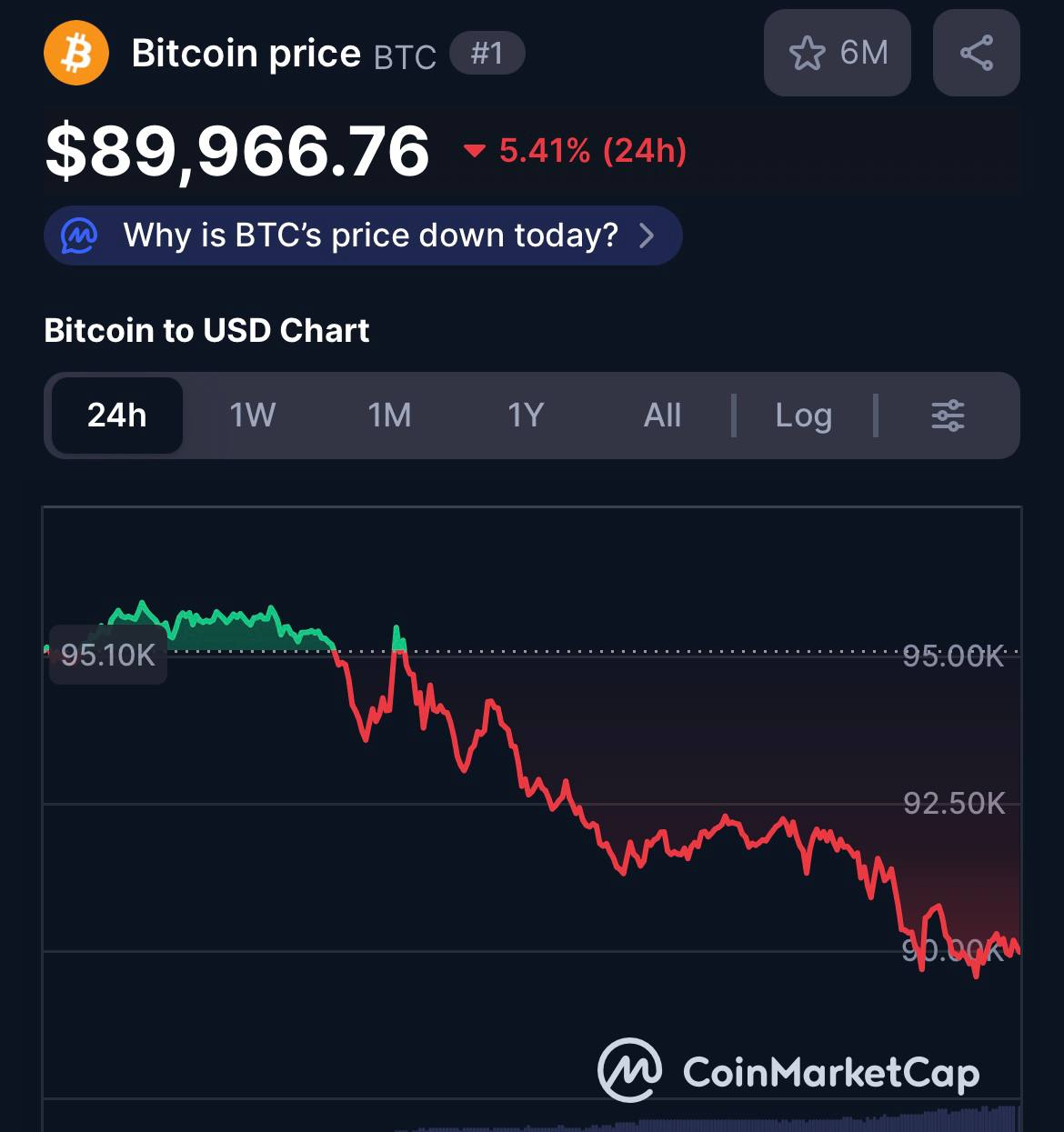The height and width of the screenshot is (1132, 1064).
Task: Toggle Log scale on chart
Action: [803, 416]
